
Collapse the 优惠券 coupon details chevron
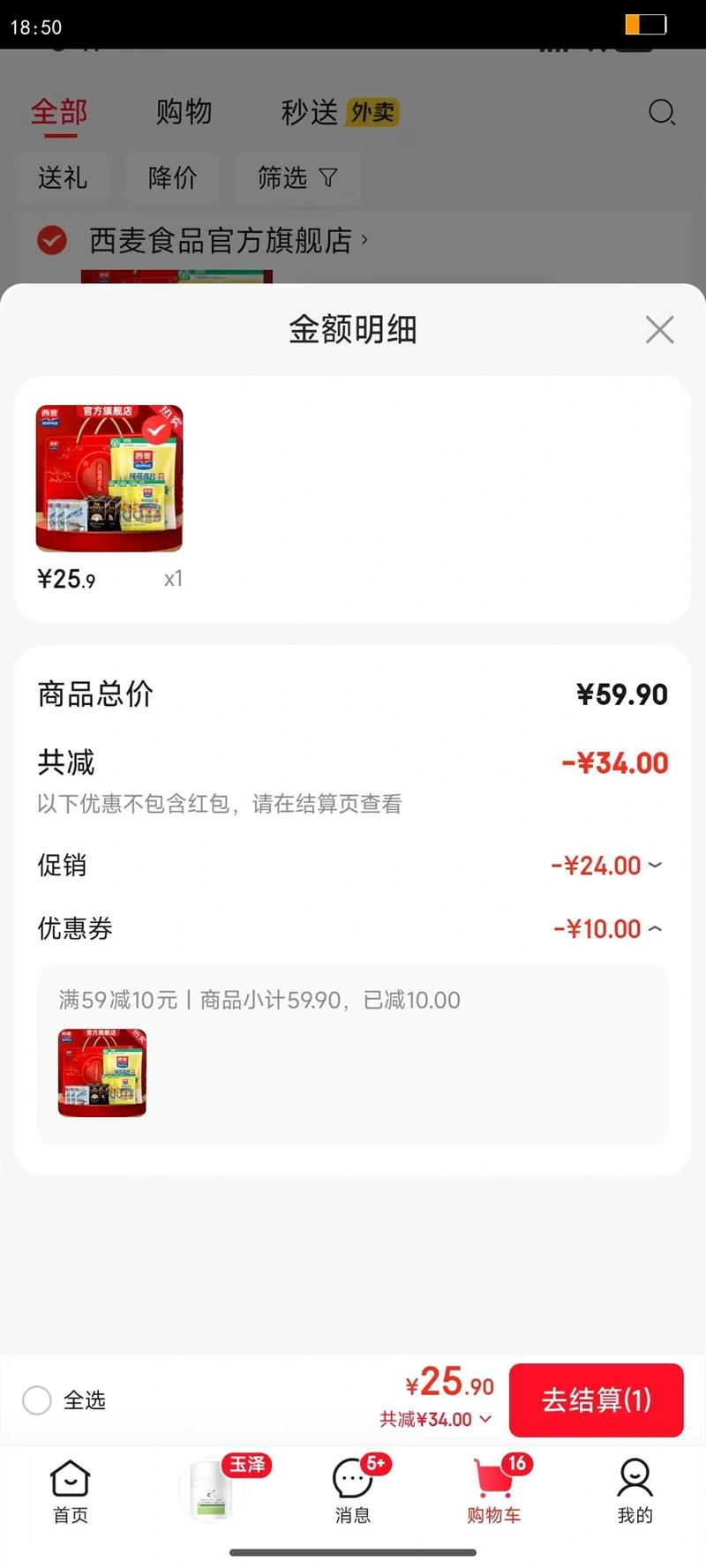coord(654,928)
